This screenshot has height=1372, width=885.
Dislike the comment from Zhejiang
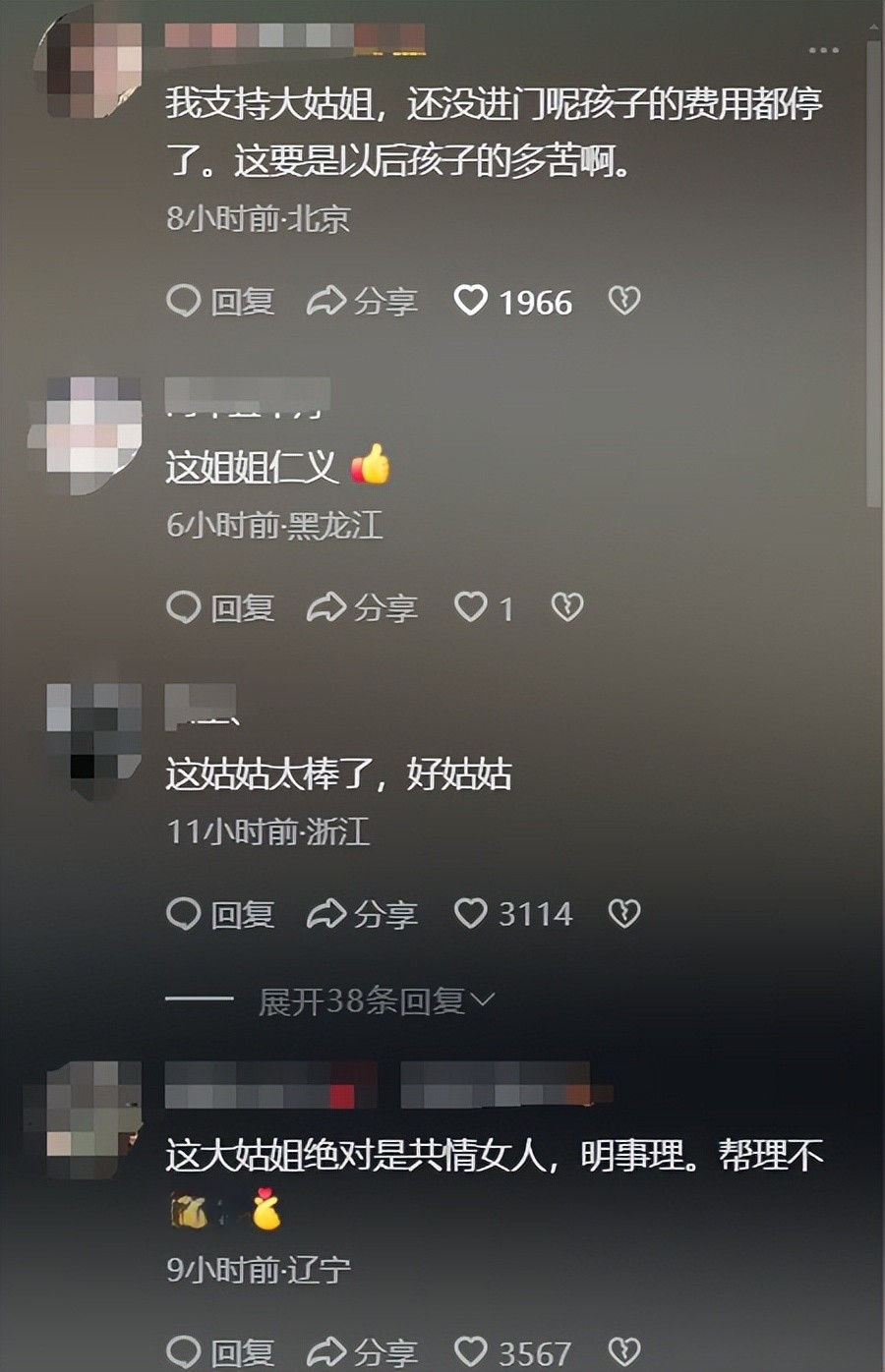pyautogui.click(x=624, y=914)
